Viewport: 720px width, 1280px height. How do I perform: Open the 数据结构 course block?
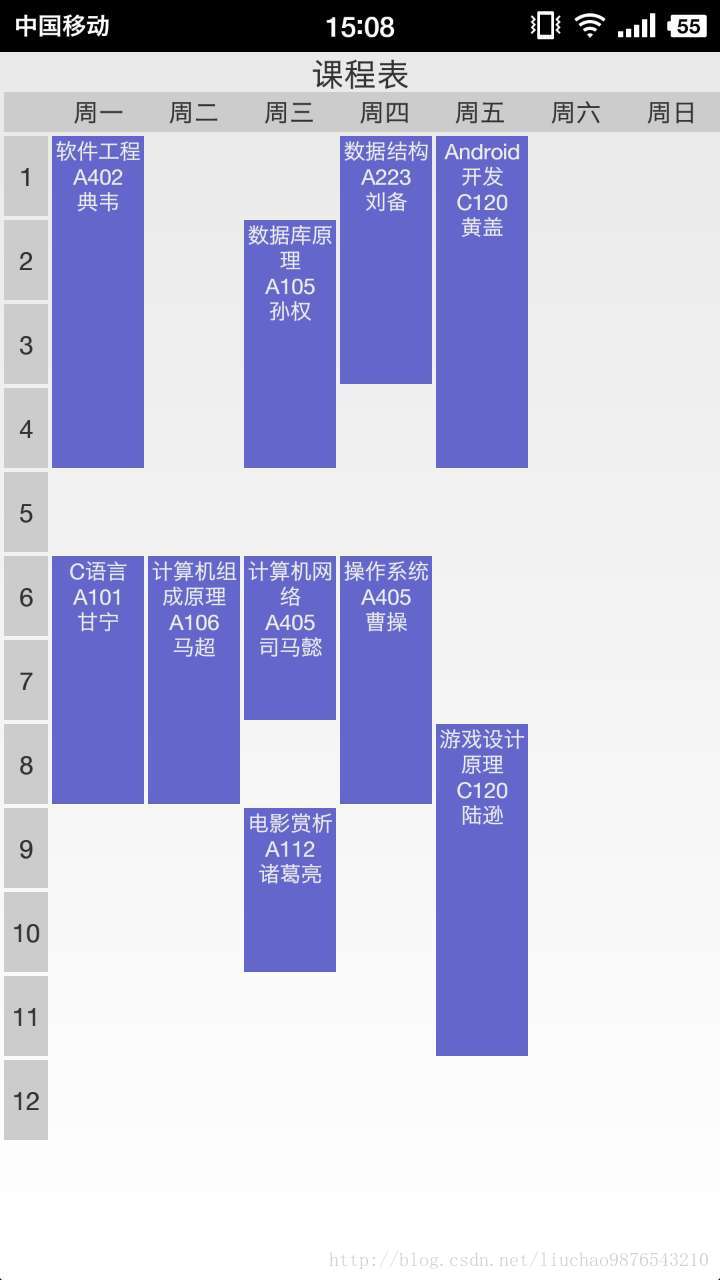tap(386, 260)
